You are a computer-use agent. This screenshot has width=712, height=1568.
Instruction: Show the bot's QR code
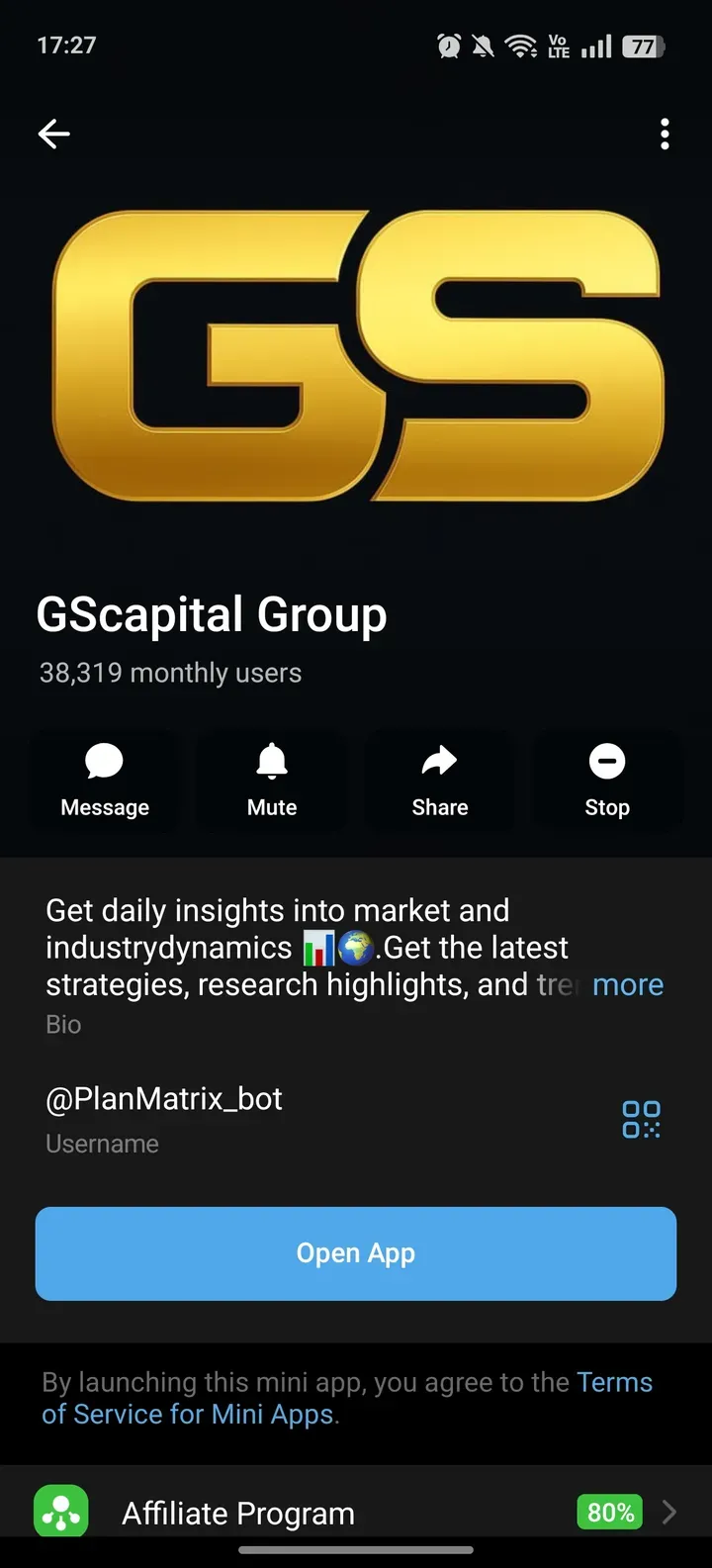pyautogui.click(x=640, y=1119)
